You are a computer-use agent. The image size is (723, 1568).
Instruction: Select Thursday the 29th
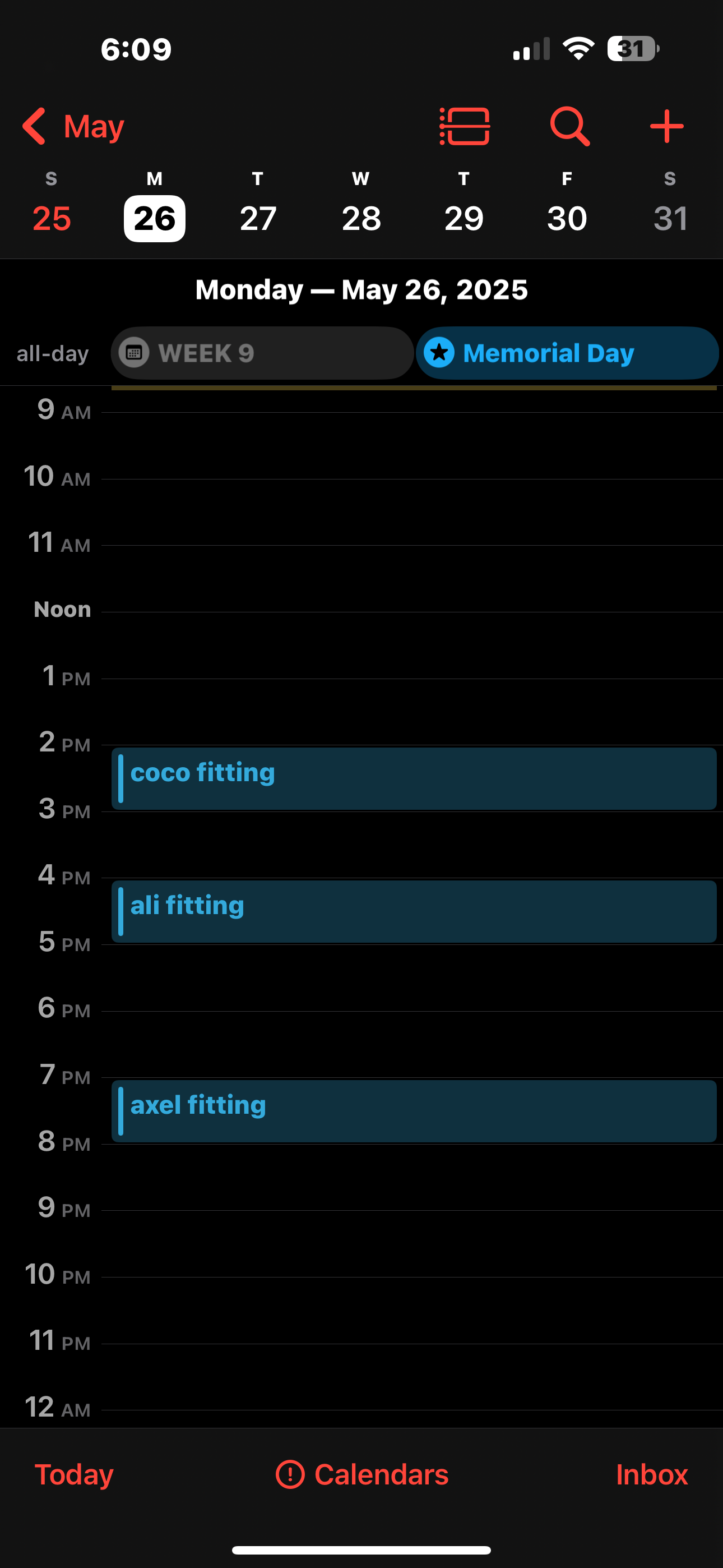464,219
